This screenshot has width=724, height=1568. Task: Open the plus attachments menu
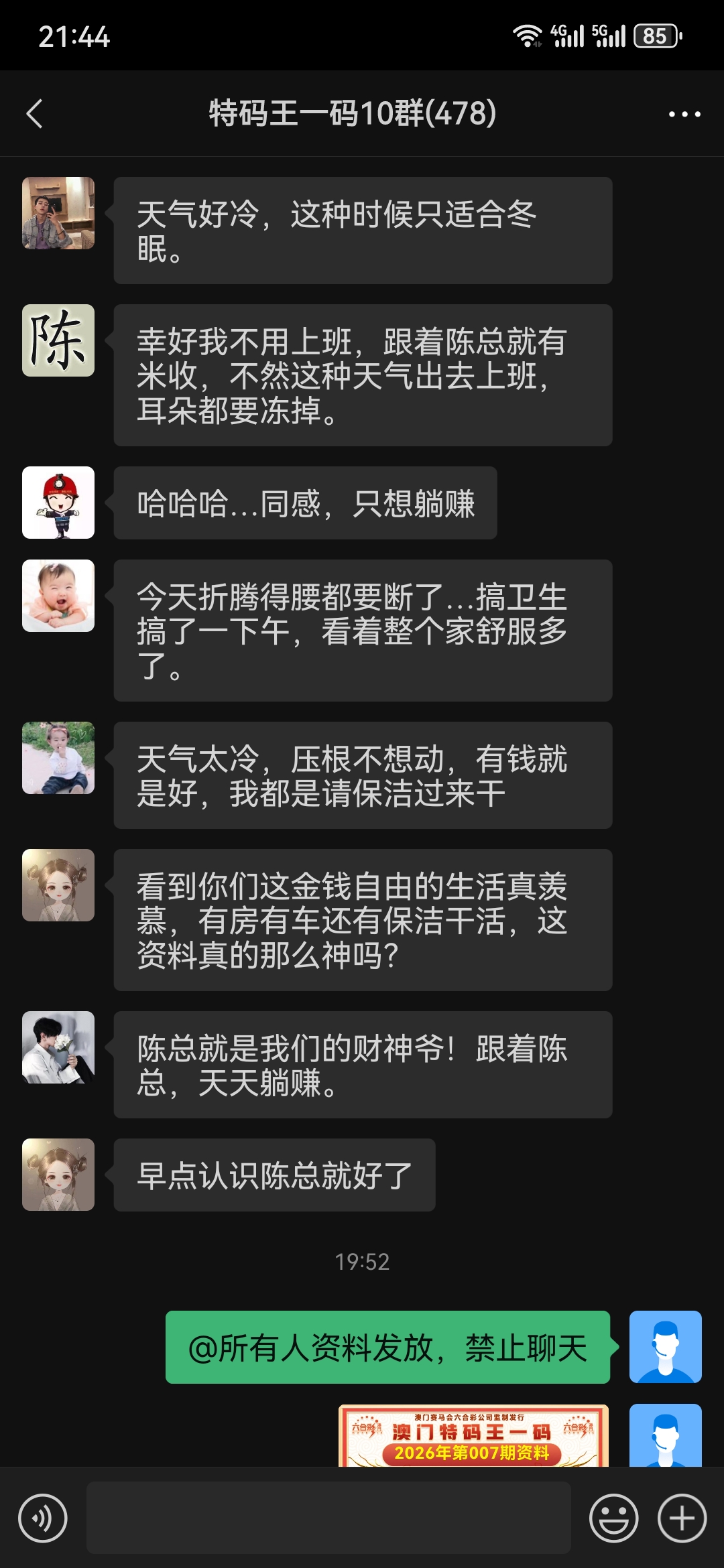[682, 1518]
